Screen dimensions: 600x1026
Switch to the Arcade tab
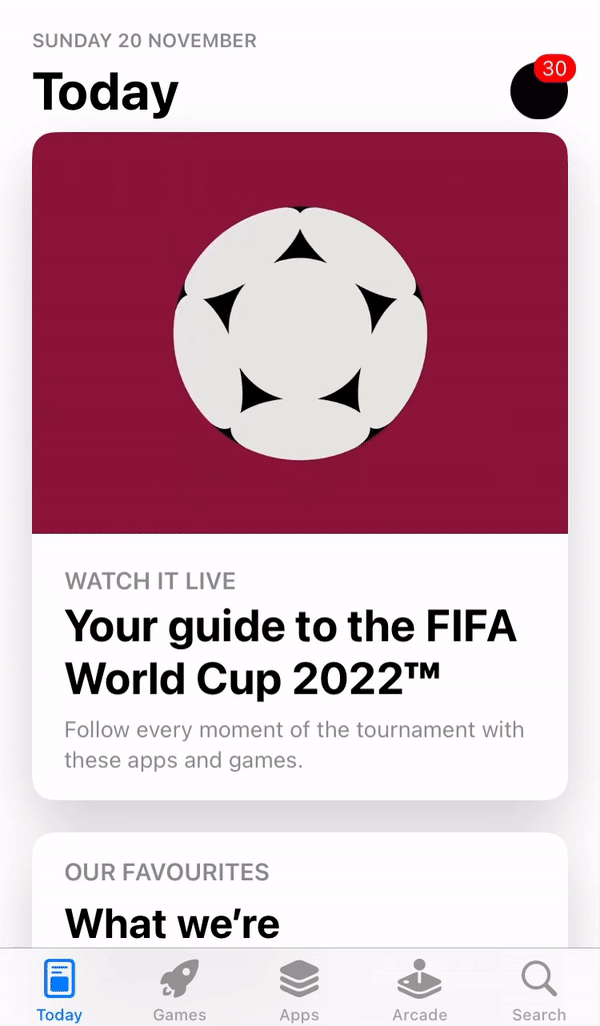coord(419,988)
